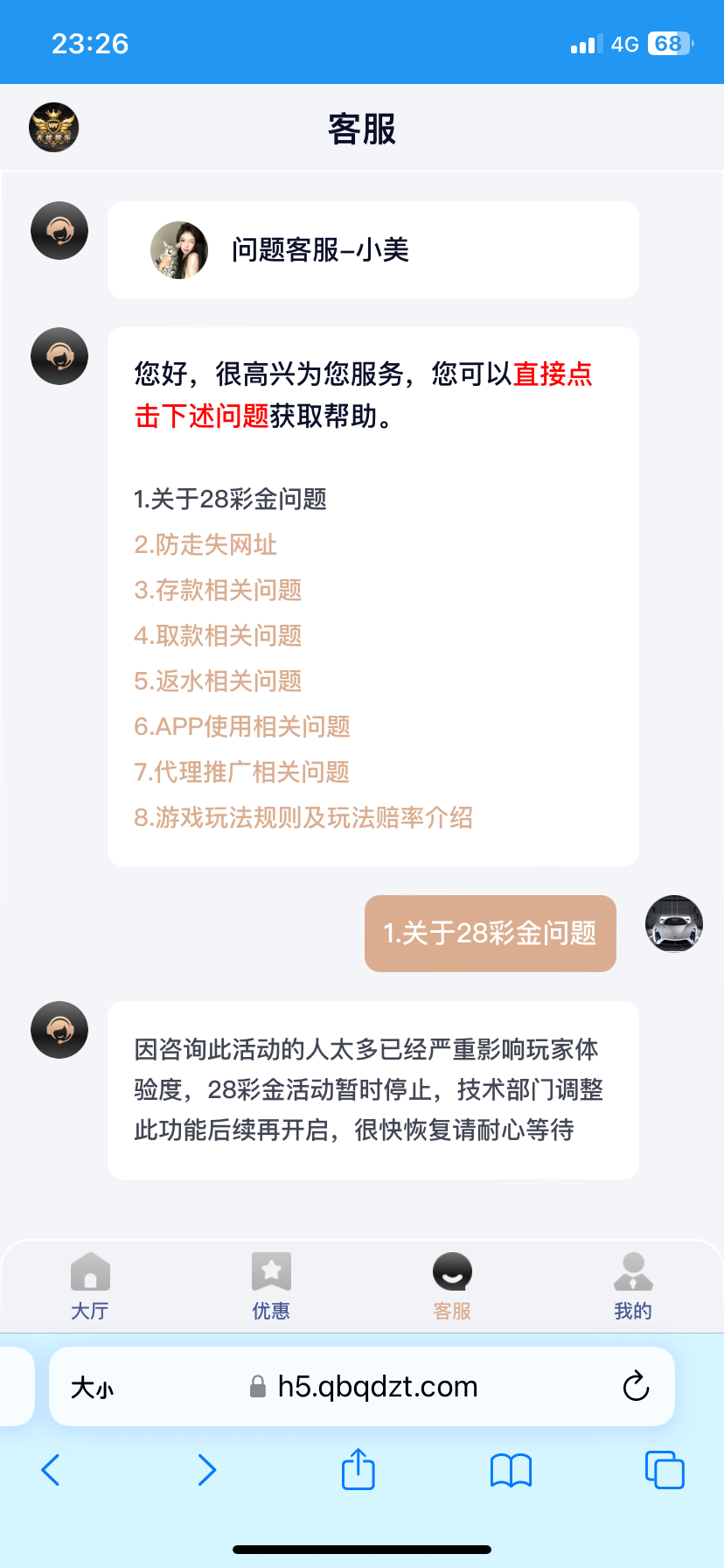Image resolution: width=724 pixels, height=1568 pixels.
Task: Open the 大小 page settings menu
Action: click(x=92, y=1387)
